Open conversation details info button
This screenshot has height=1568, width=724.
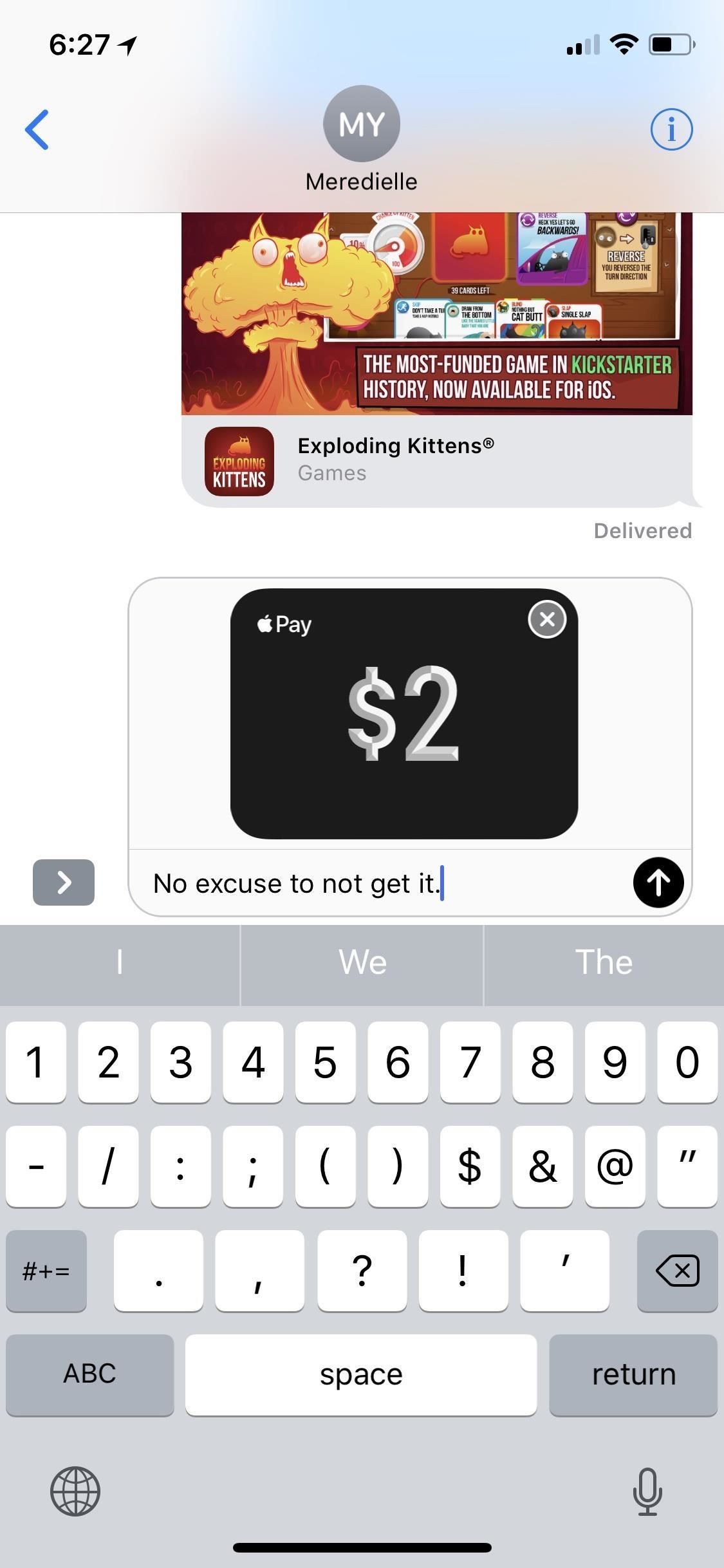(x=671, y=129)
